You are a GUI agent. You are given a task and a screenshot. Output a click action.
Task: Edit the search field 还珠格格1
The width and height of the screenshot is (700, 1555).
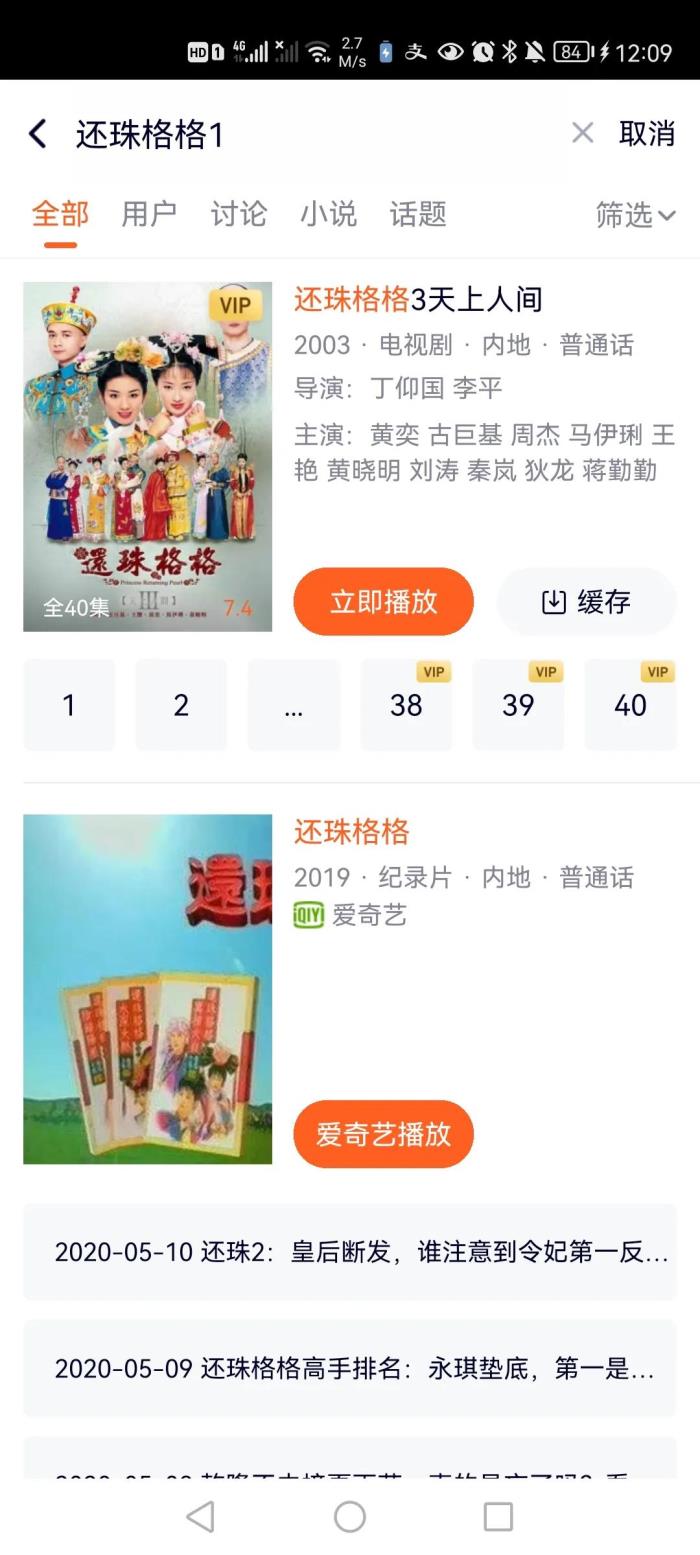tap(300, 134)
